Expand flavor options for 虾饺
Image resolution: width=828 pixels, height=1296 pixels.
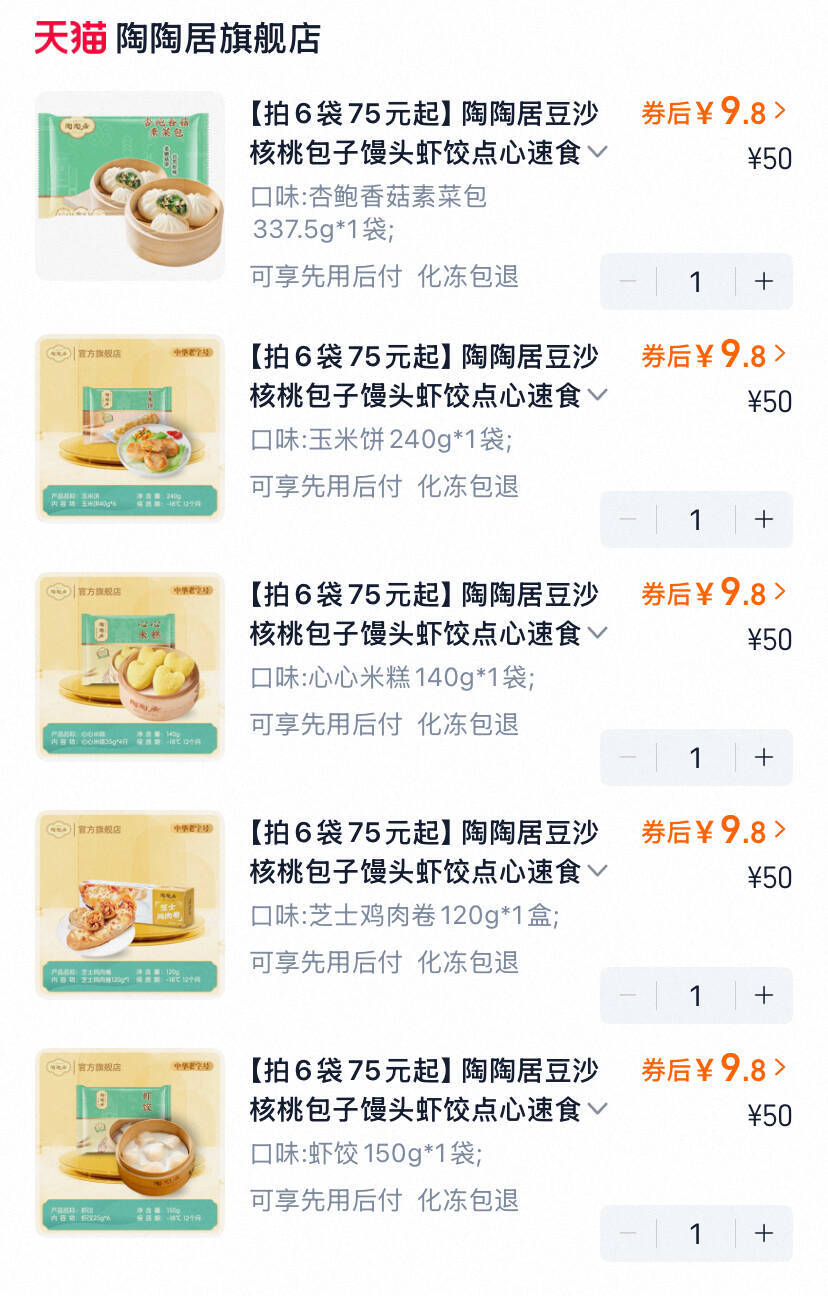597,1108
